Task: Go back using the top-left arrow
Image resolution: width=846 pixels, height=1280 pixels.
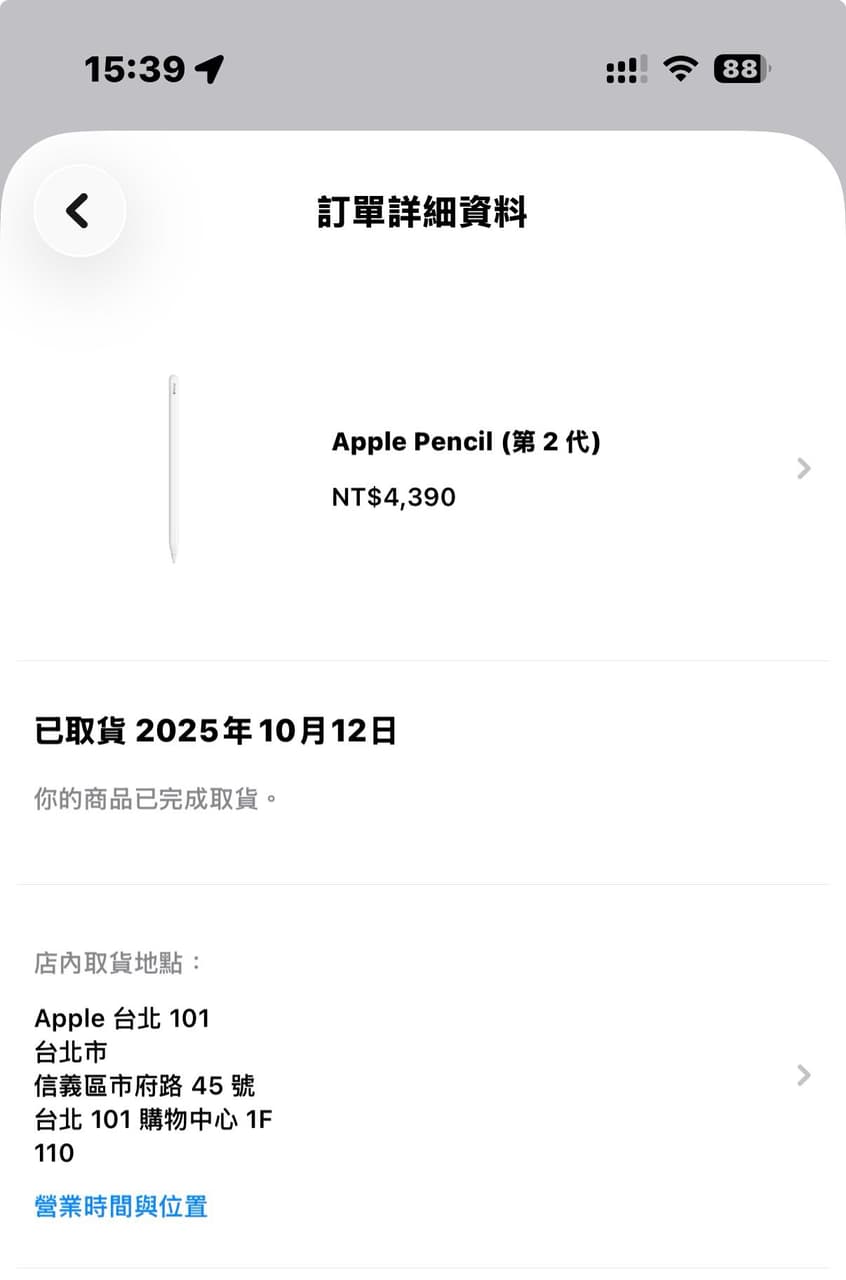Action: pos(79,211)
